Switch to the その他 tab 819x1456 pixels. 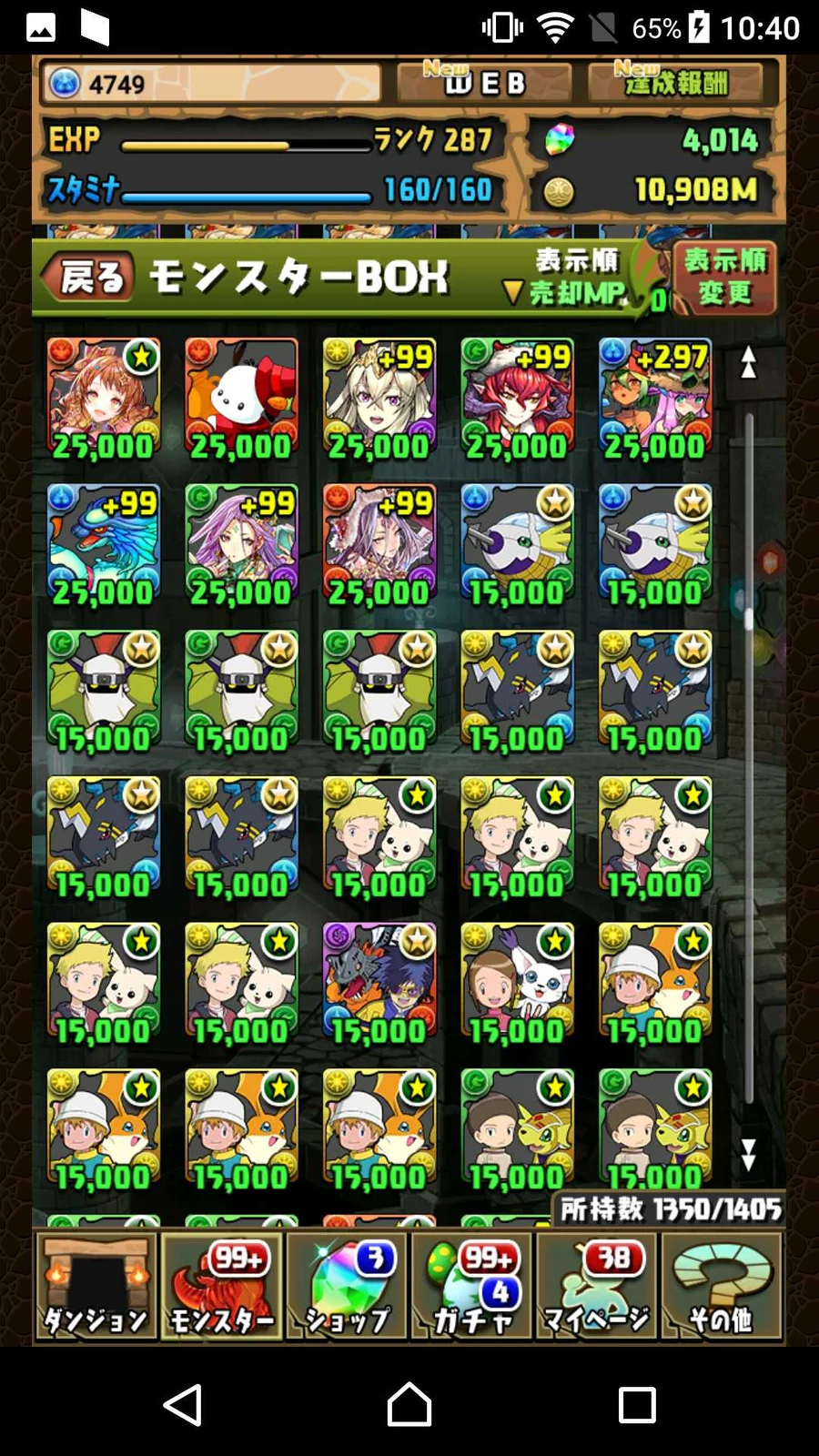723,1287
